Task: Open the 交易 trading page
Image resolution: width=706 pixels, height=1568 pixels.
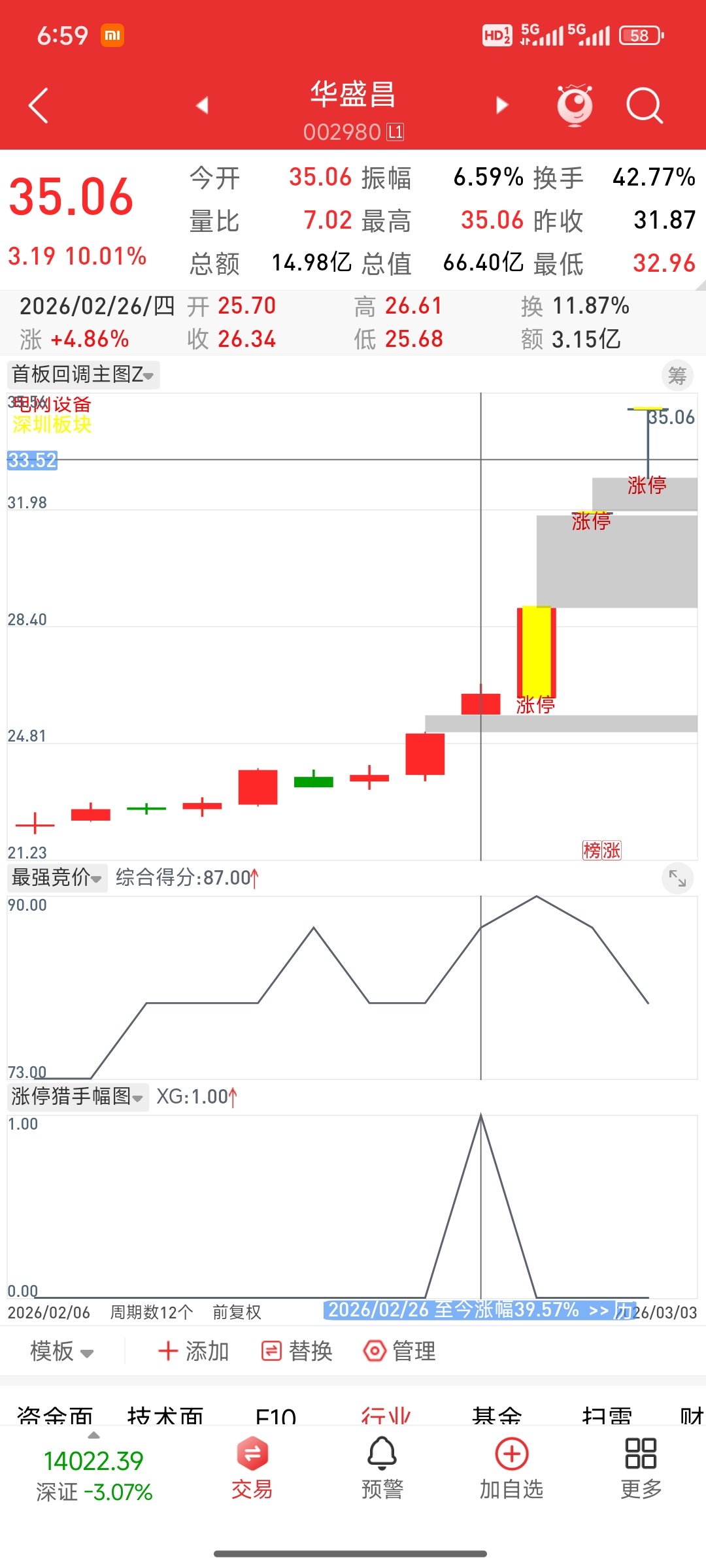Action: click(x=252, y=1467)
